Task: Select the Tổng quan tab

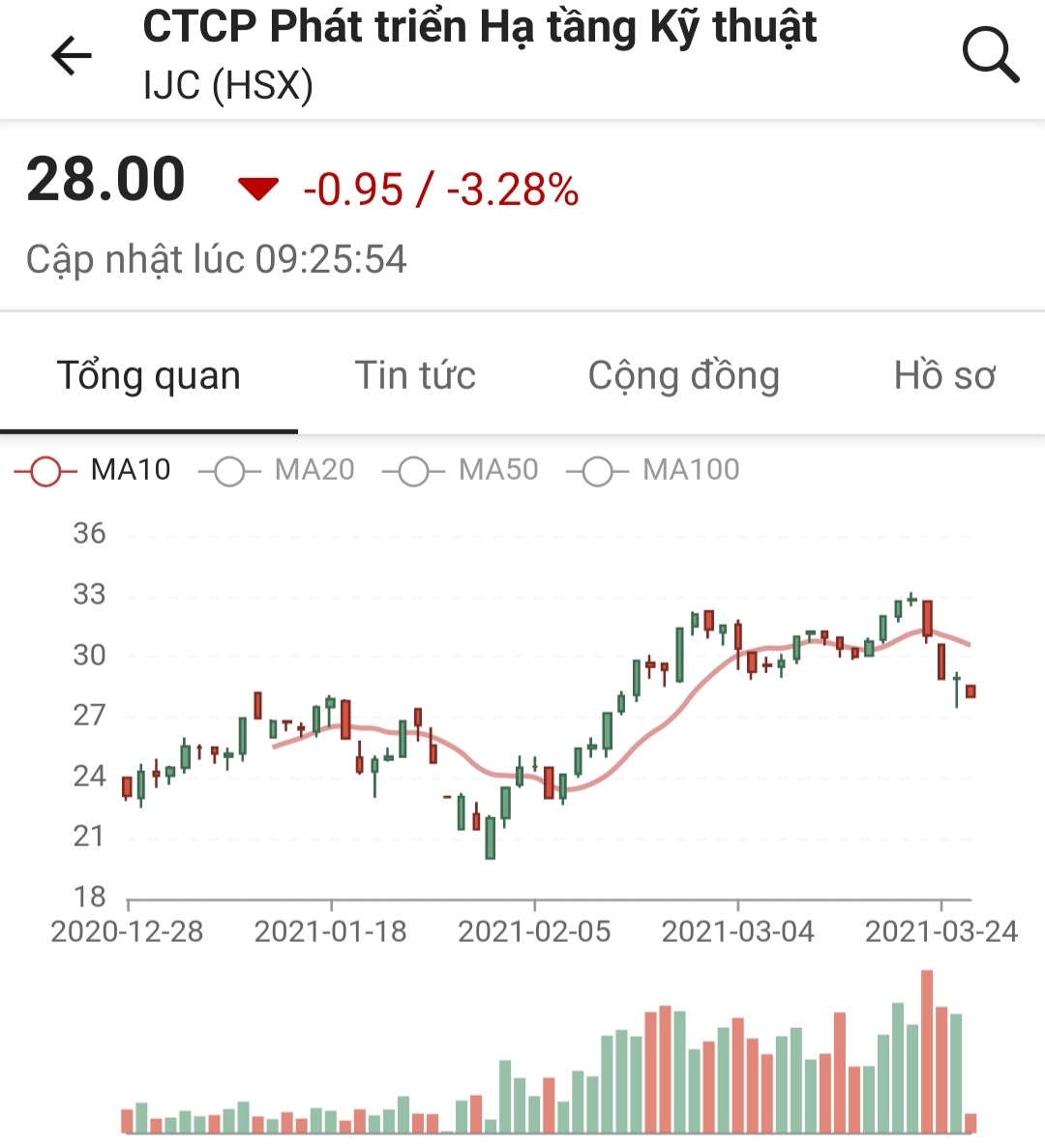Action: click(x=149, y=376)
